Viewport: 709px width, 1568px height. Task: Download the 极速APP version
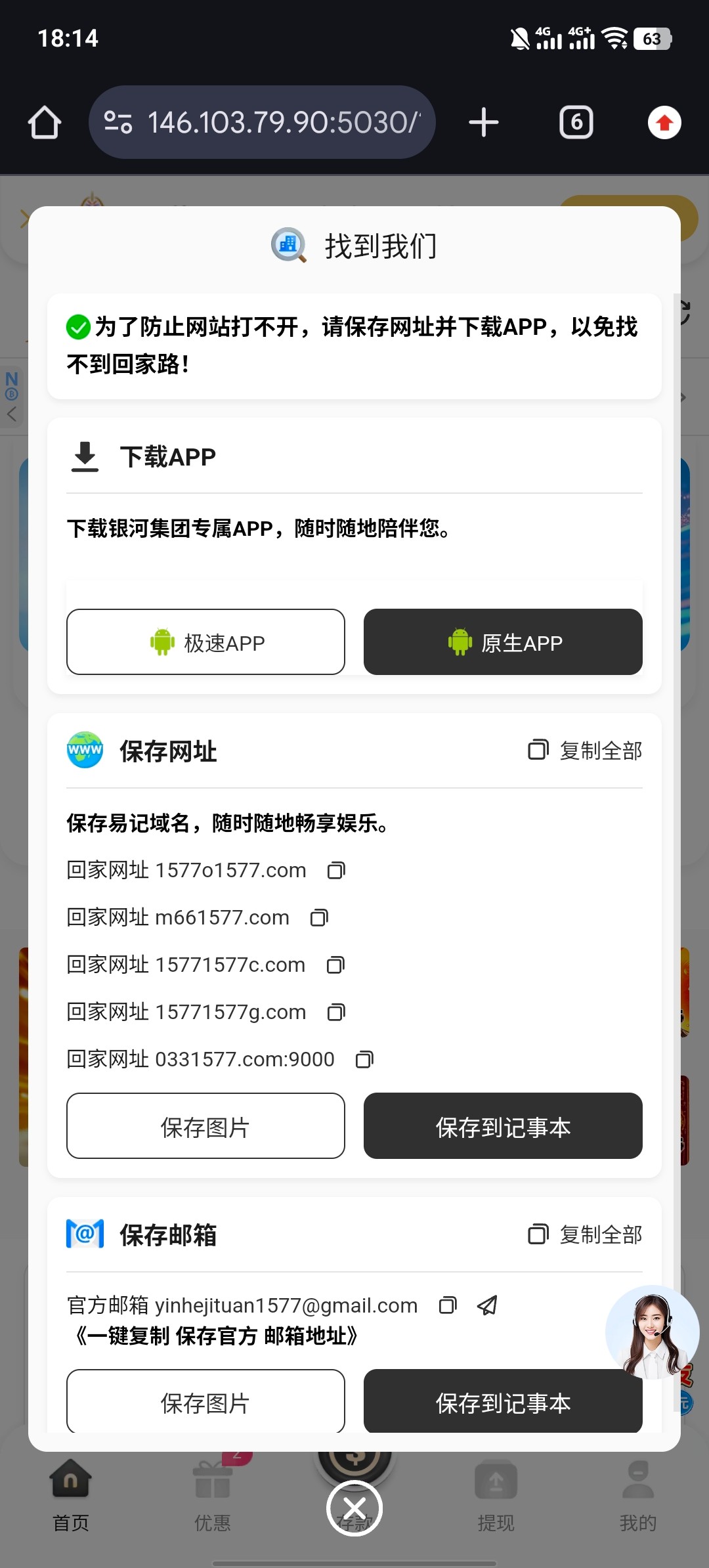pyautogui.click(x=205, y=642)
